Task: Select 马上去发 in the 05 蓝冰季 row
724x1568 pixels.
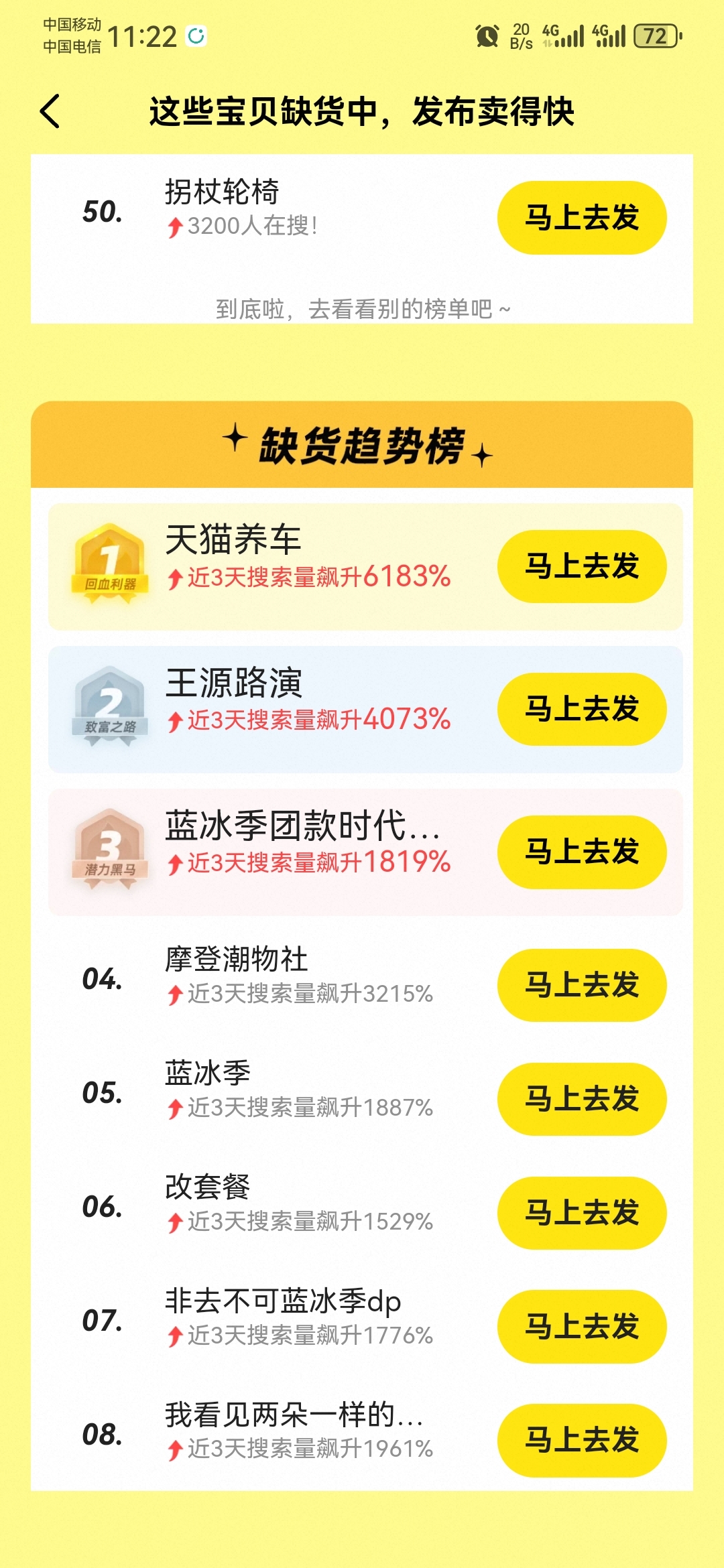Action: point(582,1099)
